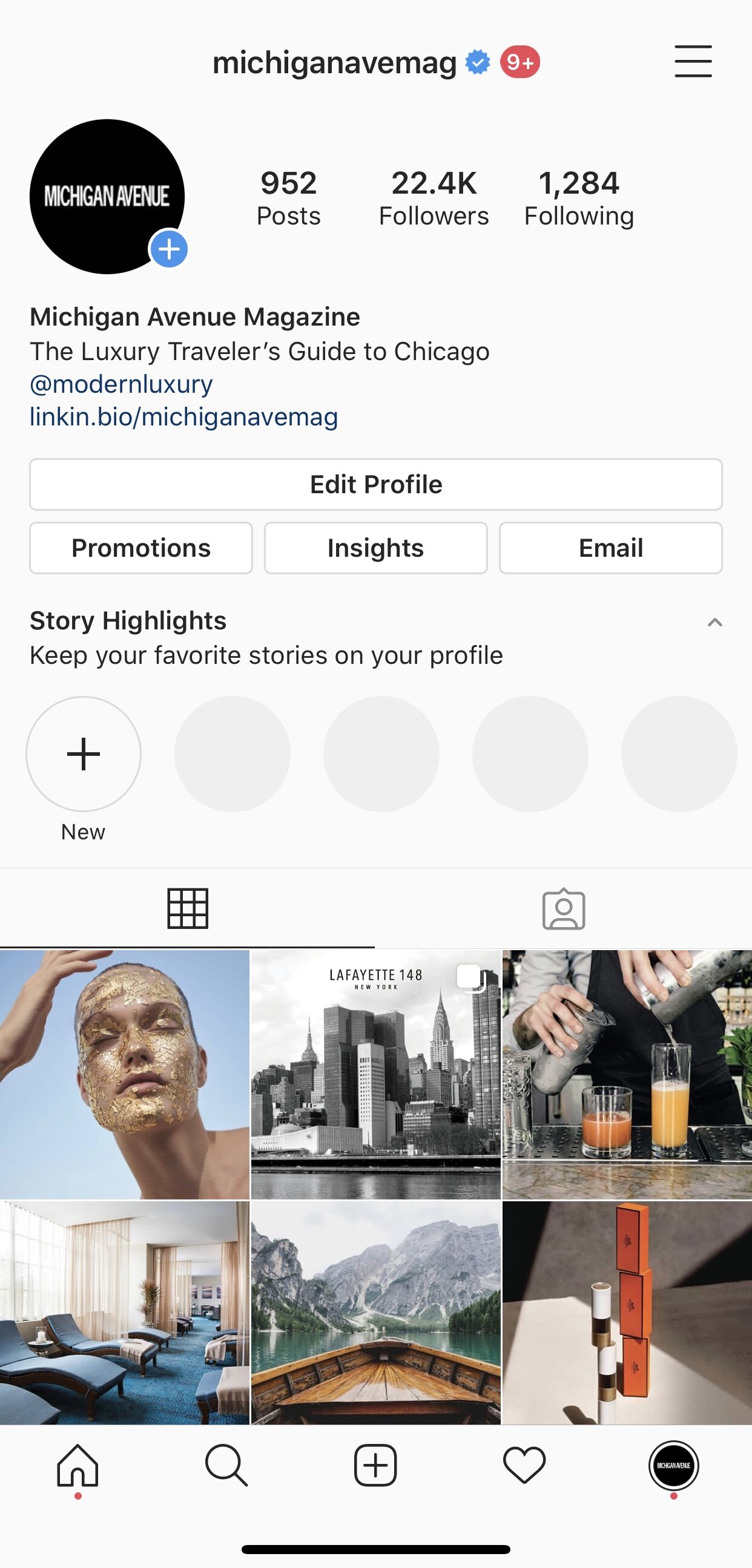Open the search and explore tab
The width and height of the screenshot is (752, 1568).
[226, 1465]
